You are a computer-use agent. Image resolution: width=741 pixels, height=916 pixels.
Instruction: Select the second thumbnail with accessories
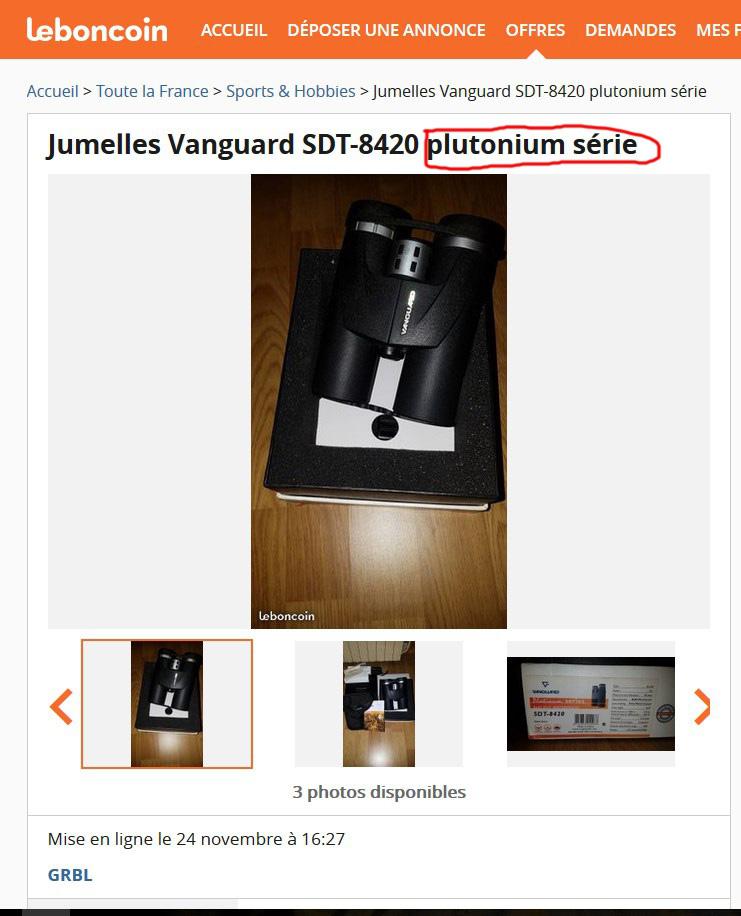point(378,704)
